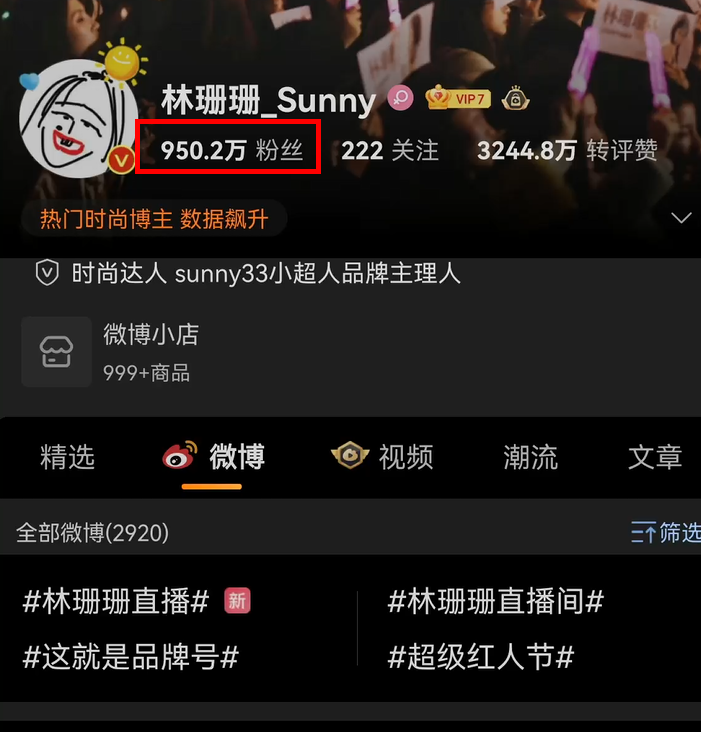Image resolution: width=701 pixels, height=732 pixels.
Task: Expand the profile details chevron
Action: 681,218
